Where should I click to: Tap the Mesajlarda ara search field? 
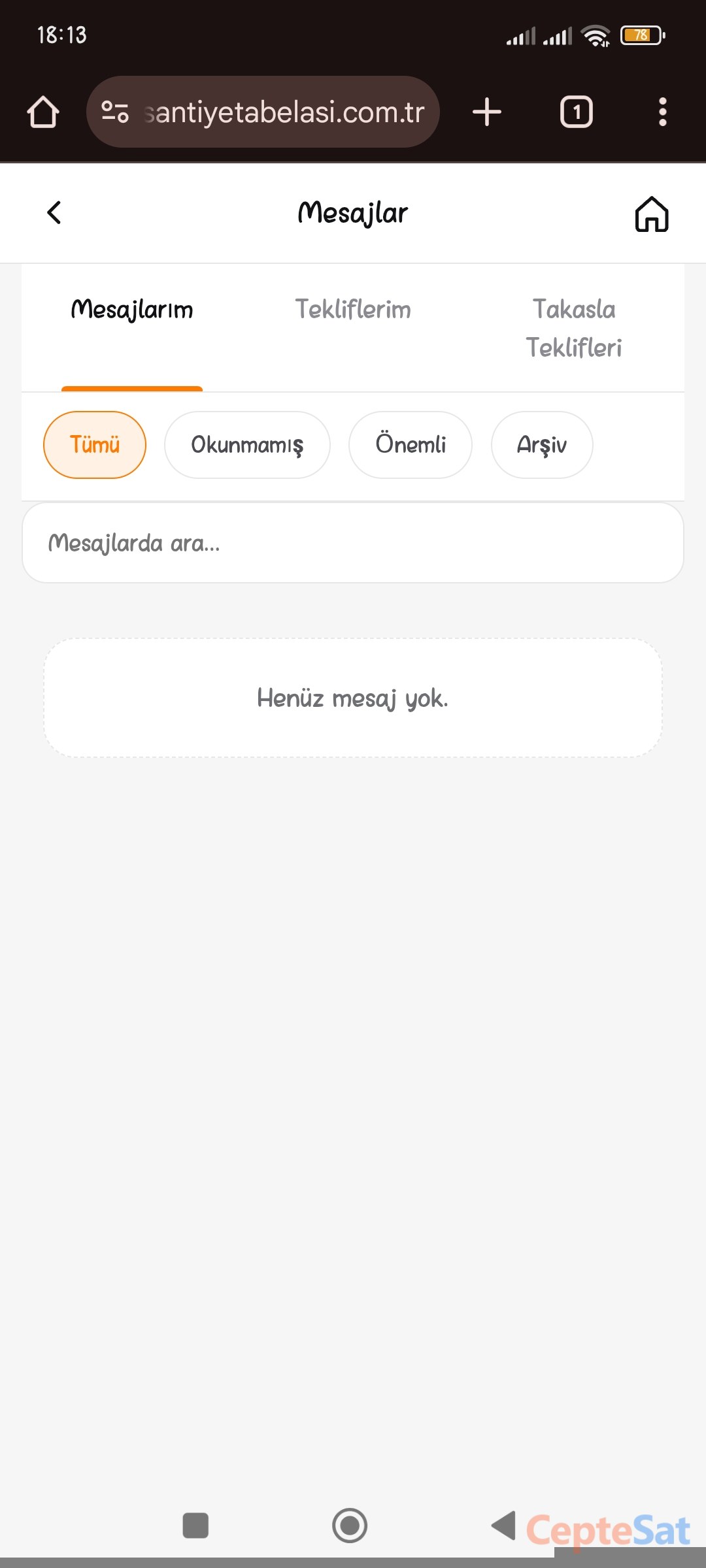pyautogui.click(x=353, y=542)
